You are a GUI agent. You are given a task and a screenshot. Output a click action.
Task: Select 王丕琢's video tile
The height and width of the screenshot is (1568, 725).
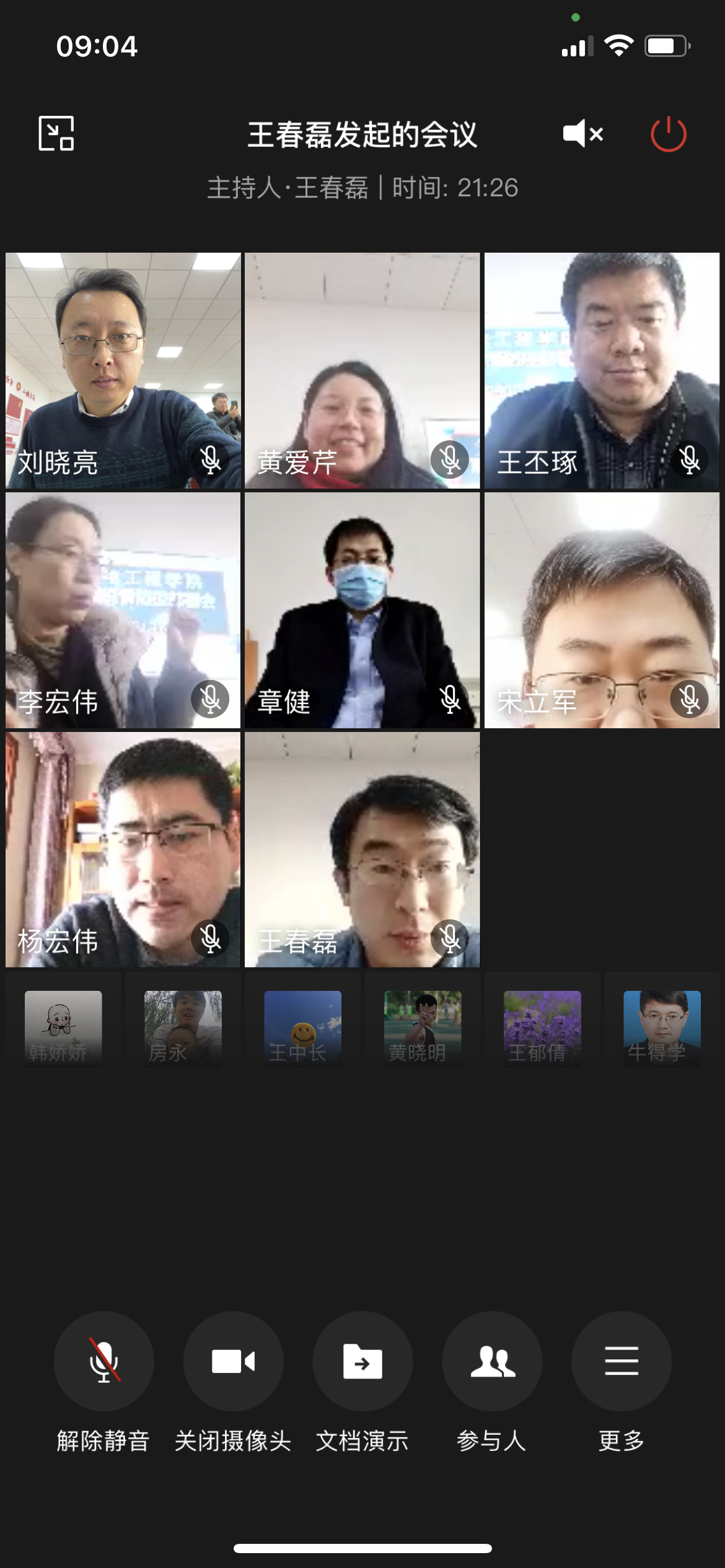click(601, 370)
